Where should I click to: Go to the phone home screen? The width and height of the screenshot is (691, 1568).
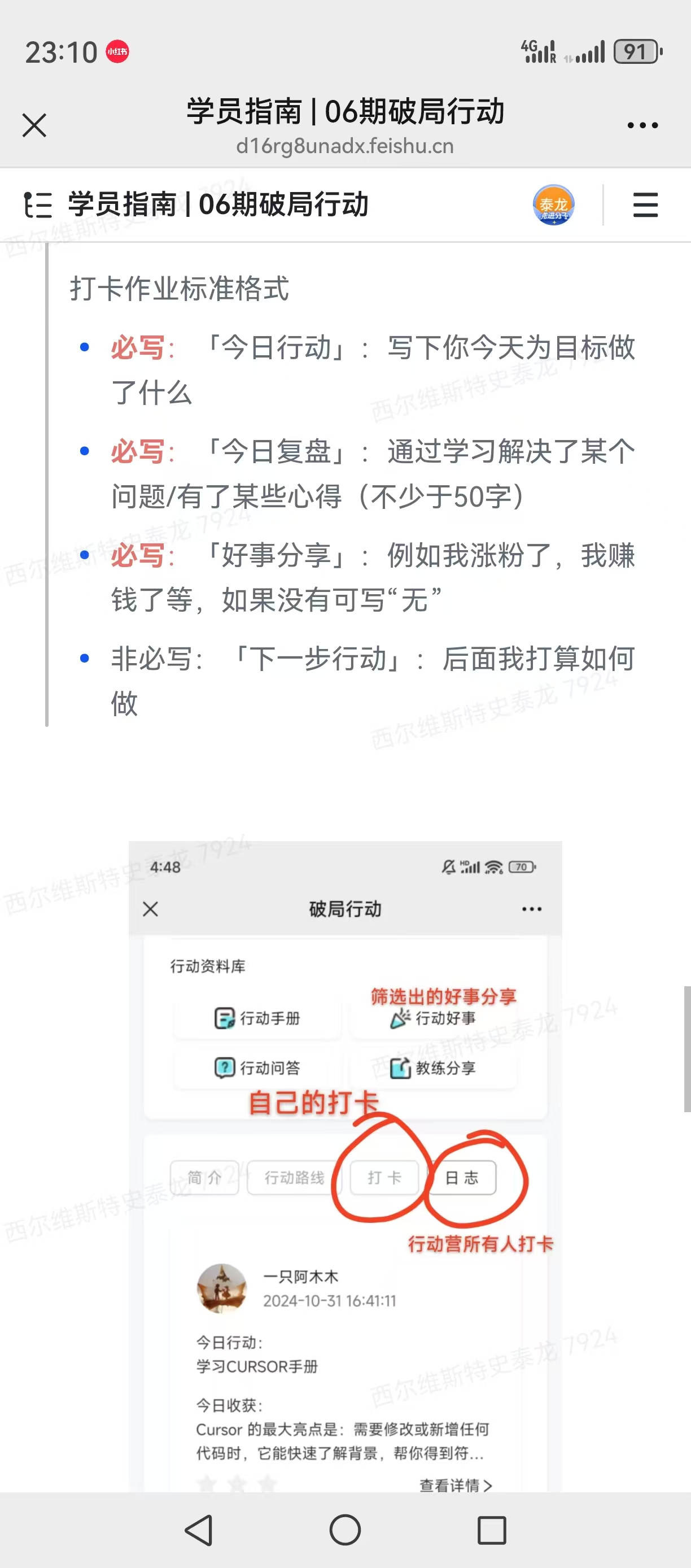[x=345, y=1530]
